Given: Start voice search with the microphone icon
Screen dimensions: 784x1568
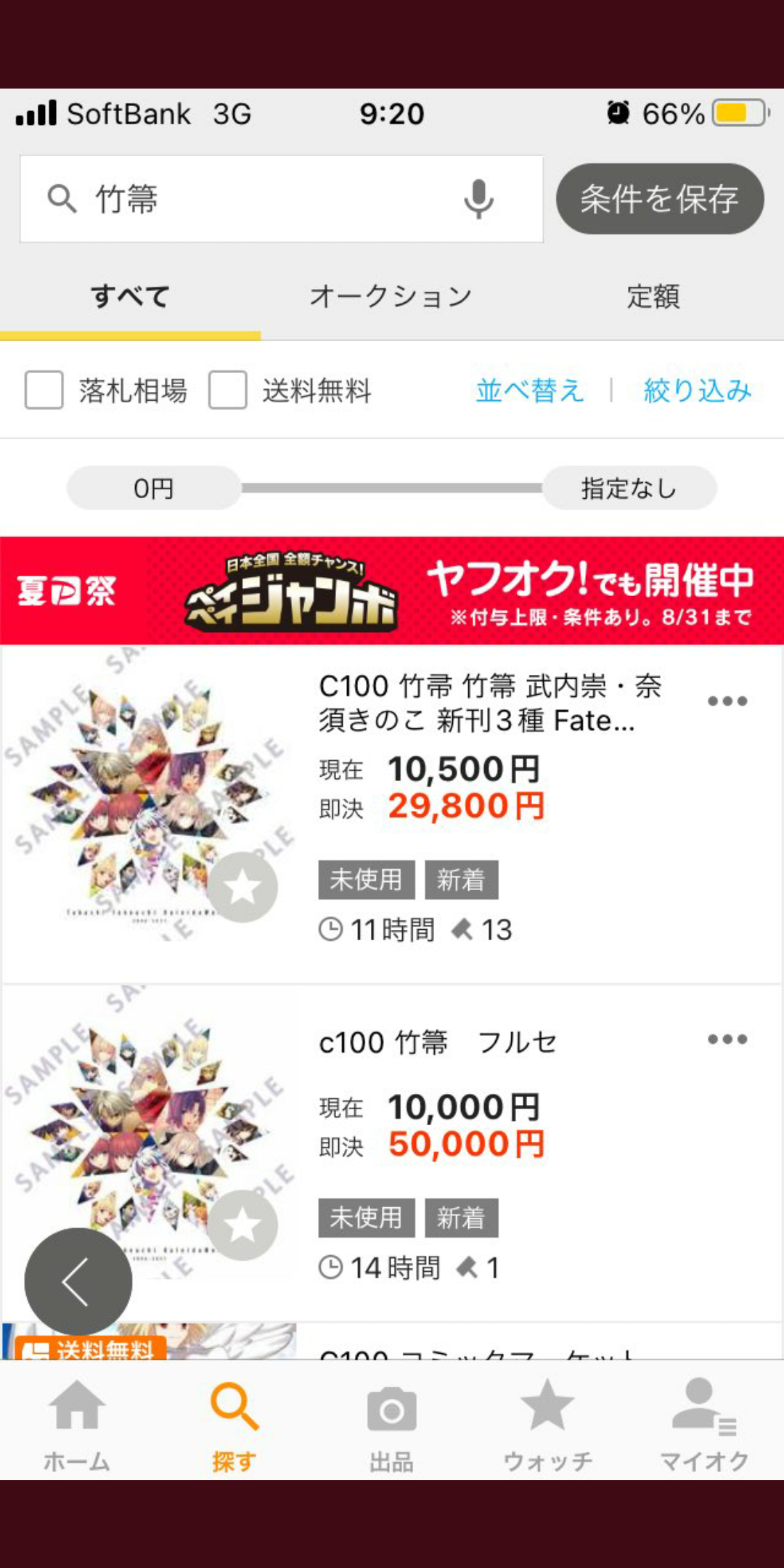Looking at the screenshot, I should 478,199.
